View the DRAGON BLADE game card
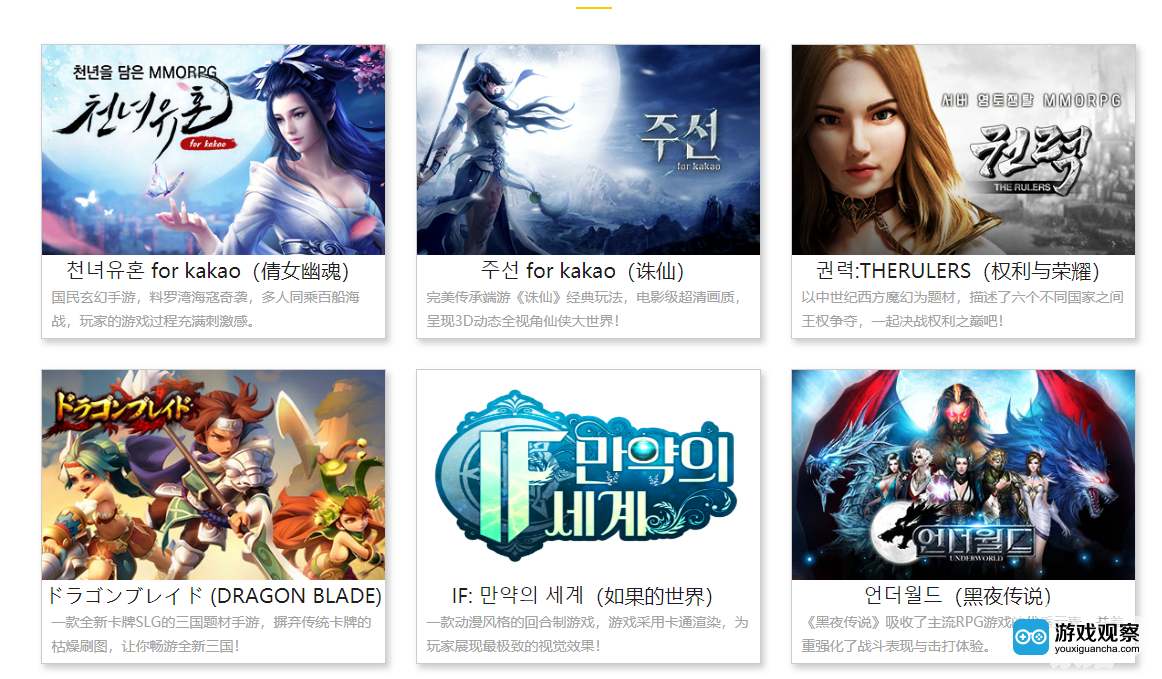Image resolution: width=1162 pixels, height=679 pixels. tap(213, 475)
